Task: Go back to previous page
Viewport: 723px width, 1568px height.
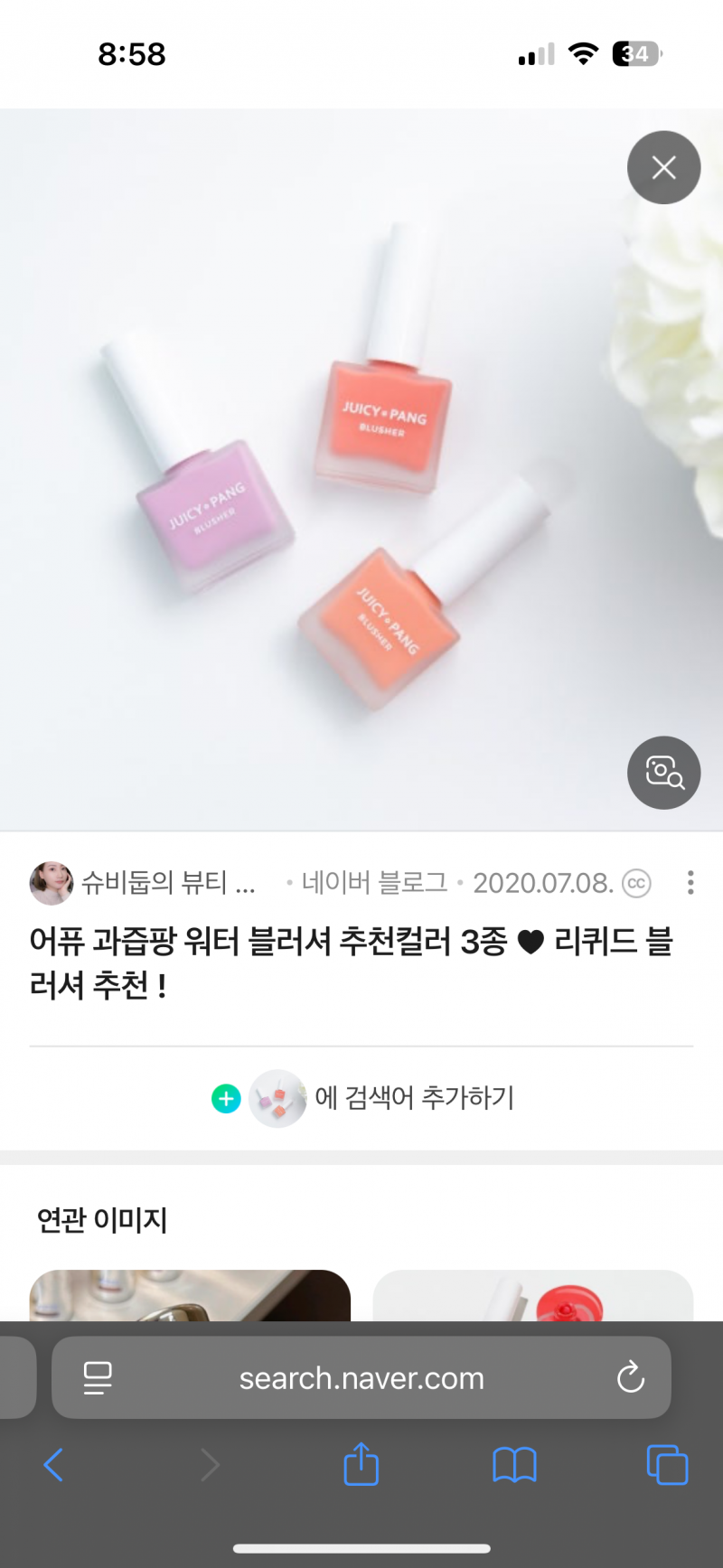Action: click(53, 1465)
